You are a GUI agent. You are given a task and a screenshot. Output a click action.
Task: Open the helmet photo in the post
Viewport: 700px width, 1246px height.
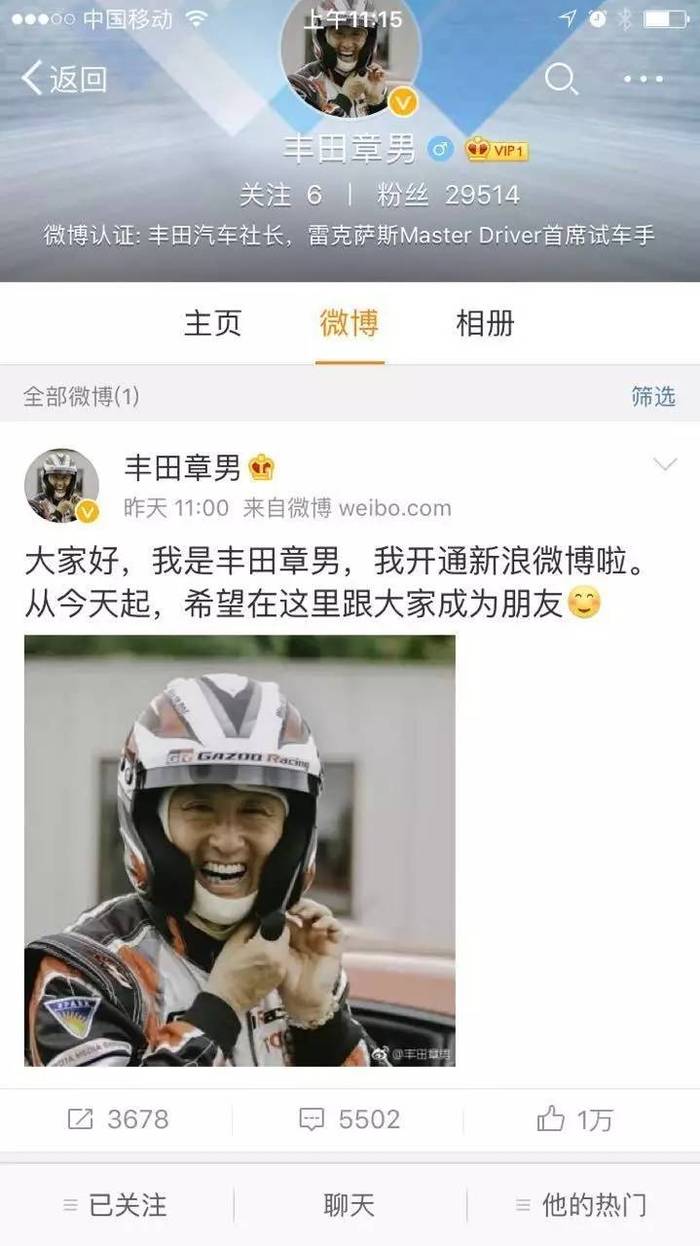coord(240,850)
